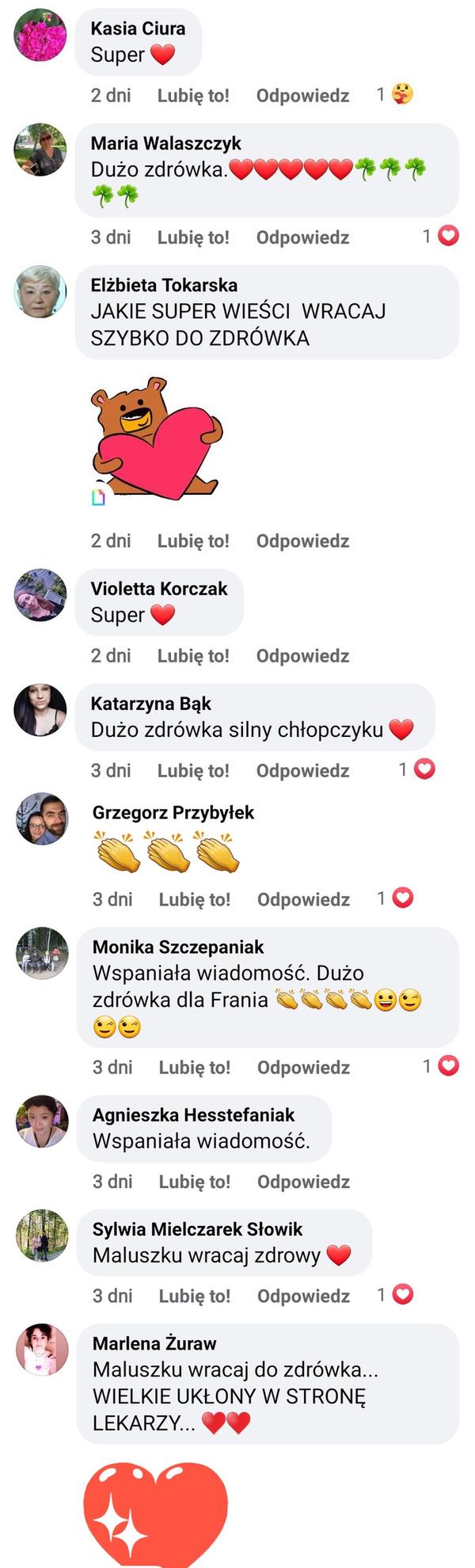Screen dimensions: 475x1568
Task: Open Elżbieta Tokarska's profile picture
Action: click(x=40, y=291)
